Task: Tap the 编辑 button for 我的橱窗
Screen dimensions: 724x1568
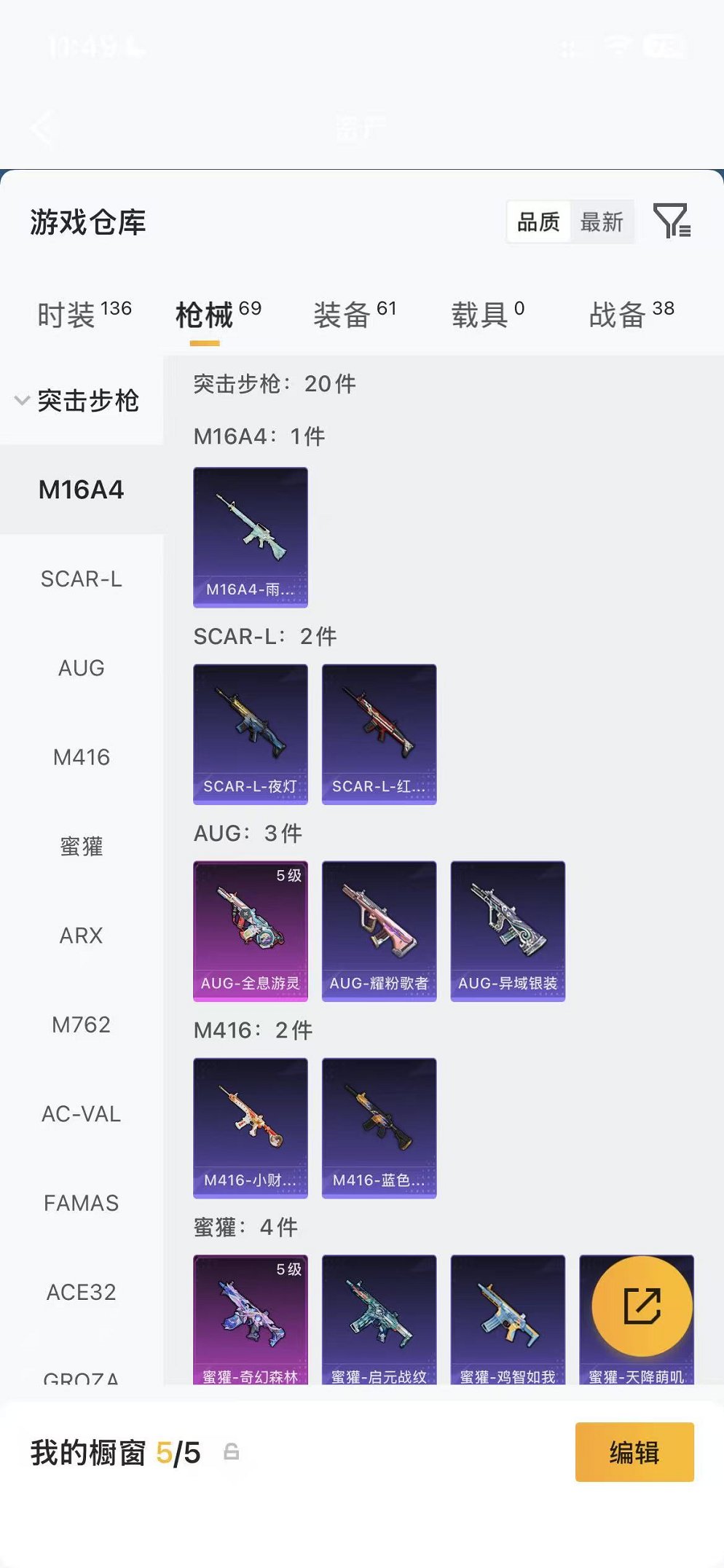Action: pyautogui.click(x=634, y=1452)
